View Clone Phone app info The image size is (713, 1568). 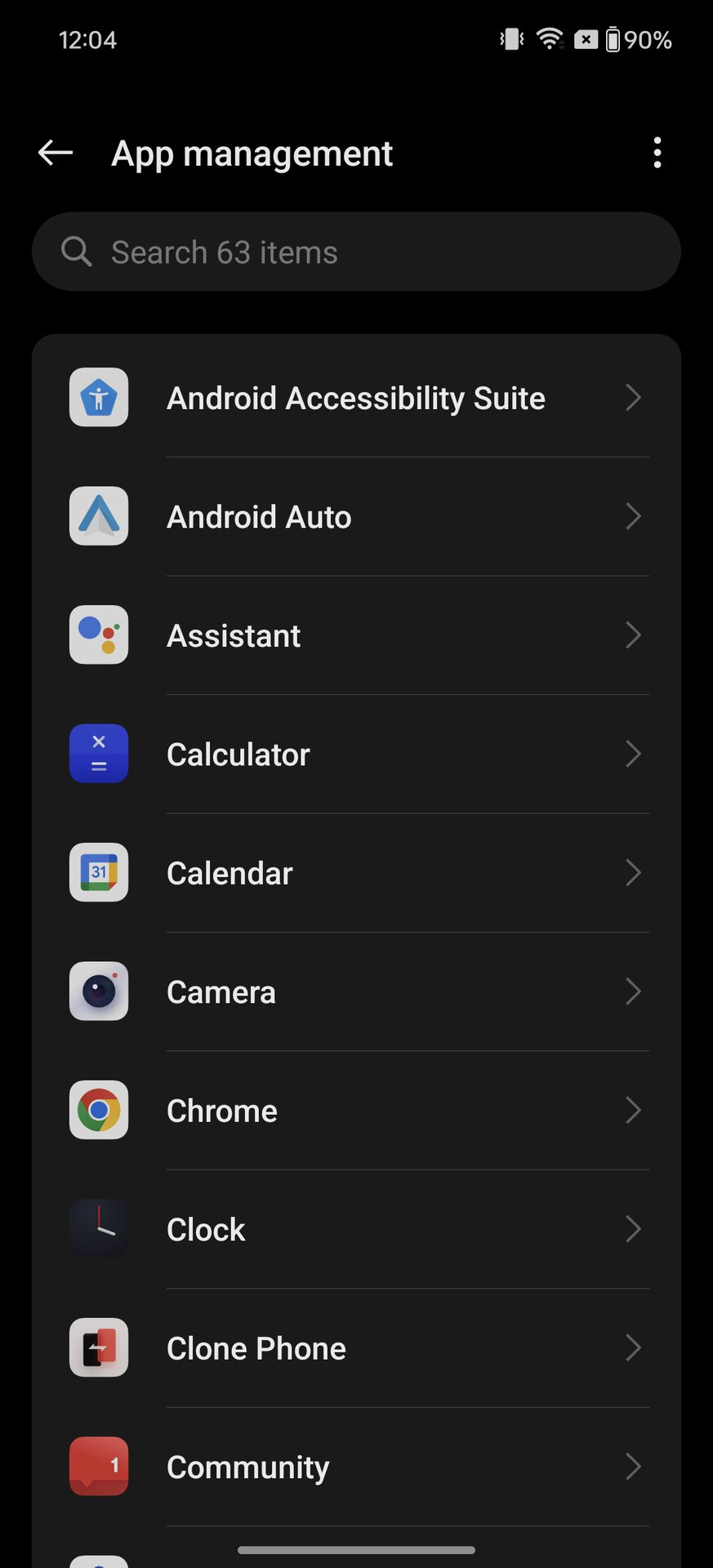[356, 1348]
